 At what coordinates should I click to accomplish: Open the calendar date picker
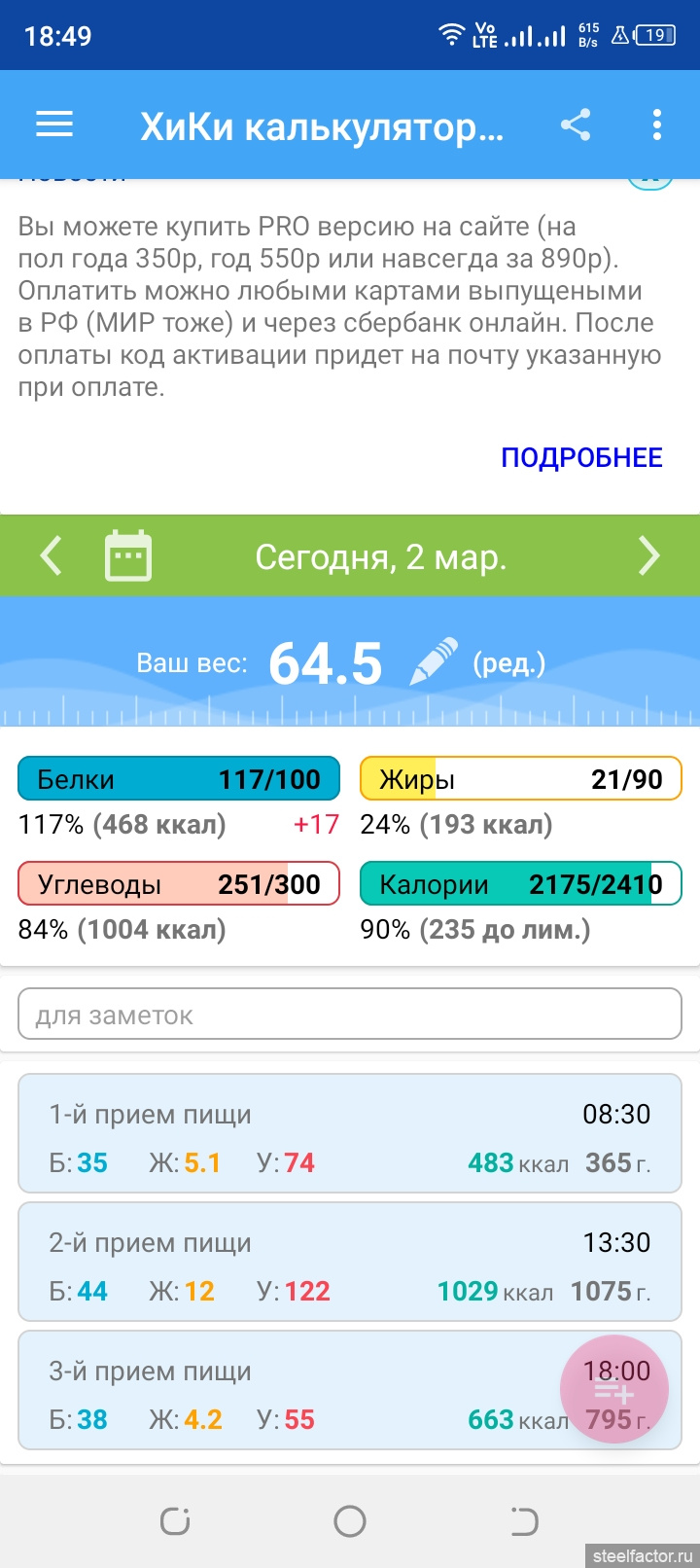click(127, 556)
